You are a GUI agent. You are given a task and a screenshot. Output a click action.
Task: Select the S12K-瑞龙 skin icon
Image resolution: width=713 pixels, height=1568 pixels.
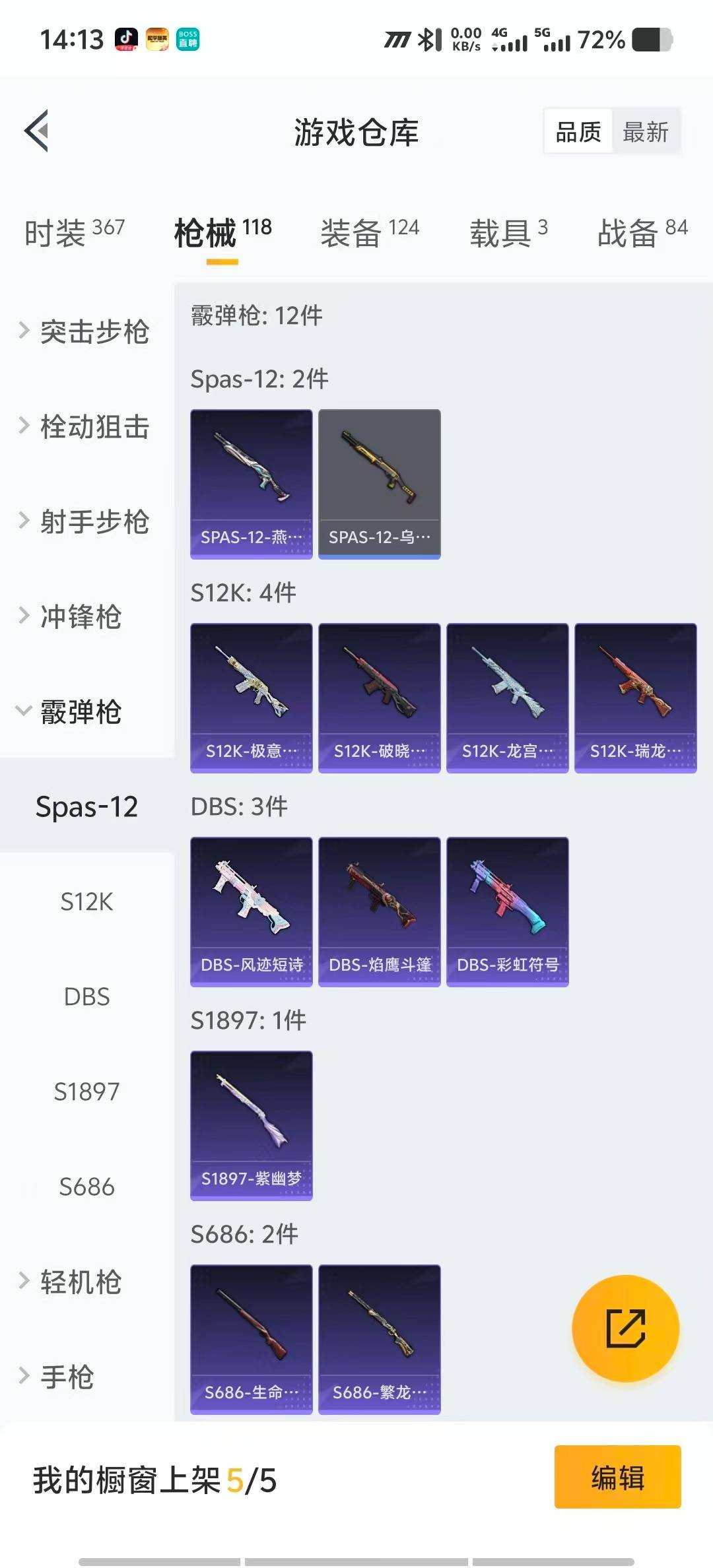coord(634,696)
